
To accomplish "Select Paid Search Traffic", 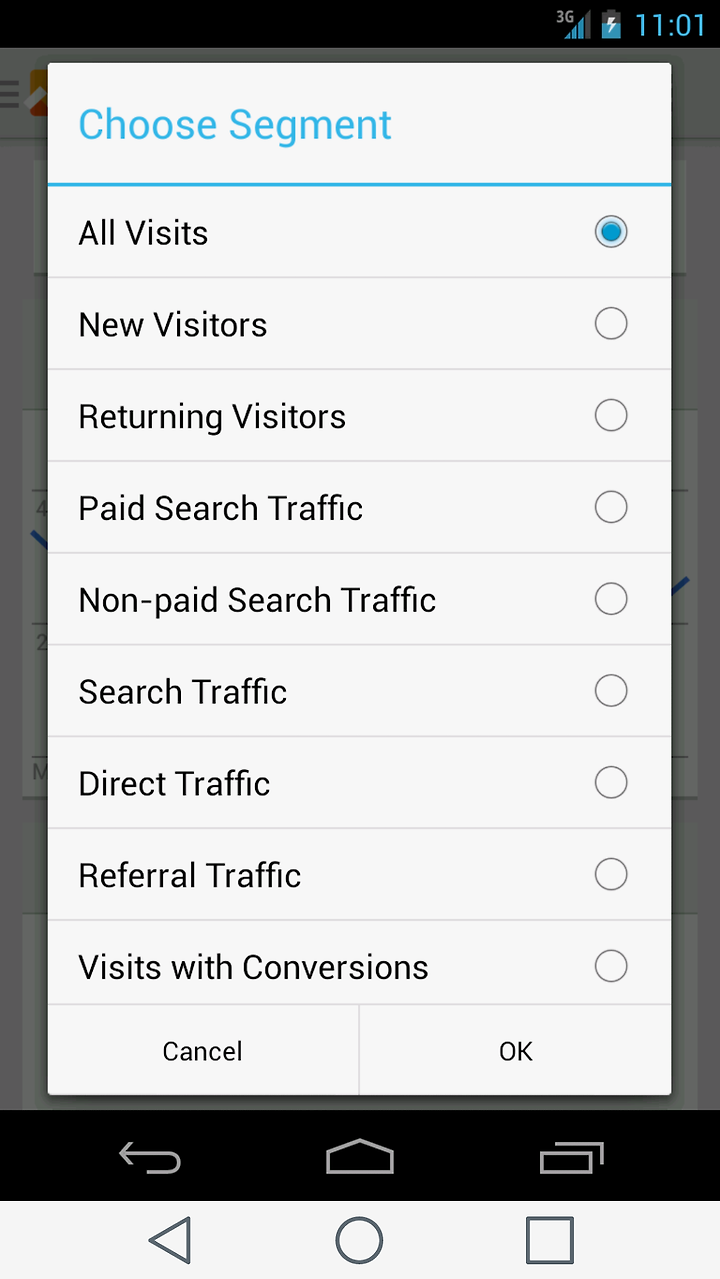I will (359, 508).
